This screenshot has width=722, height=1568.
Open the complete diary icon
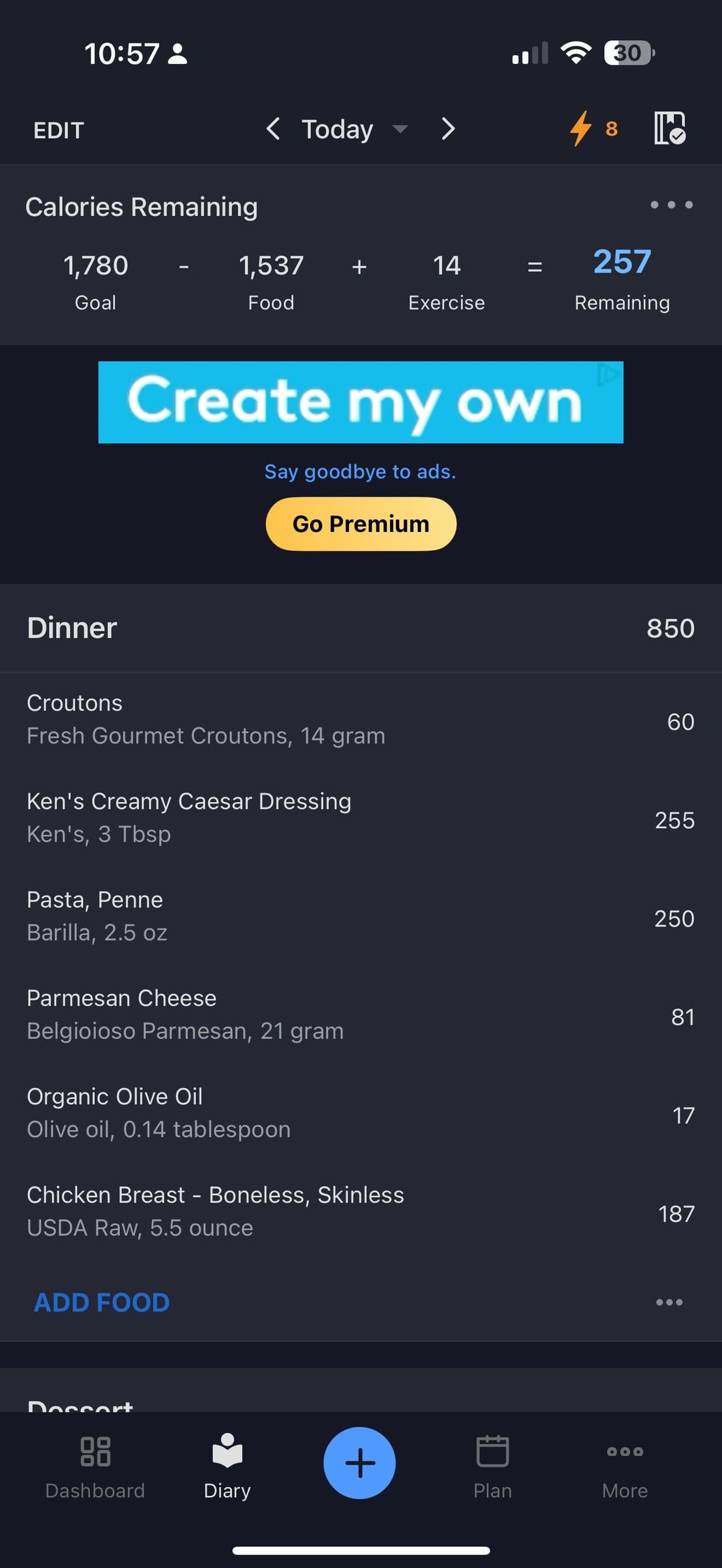click(x=669, y=128)
